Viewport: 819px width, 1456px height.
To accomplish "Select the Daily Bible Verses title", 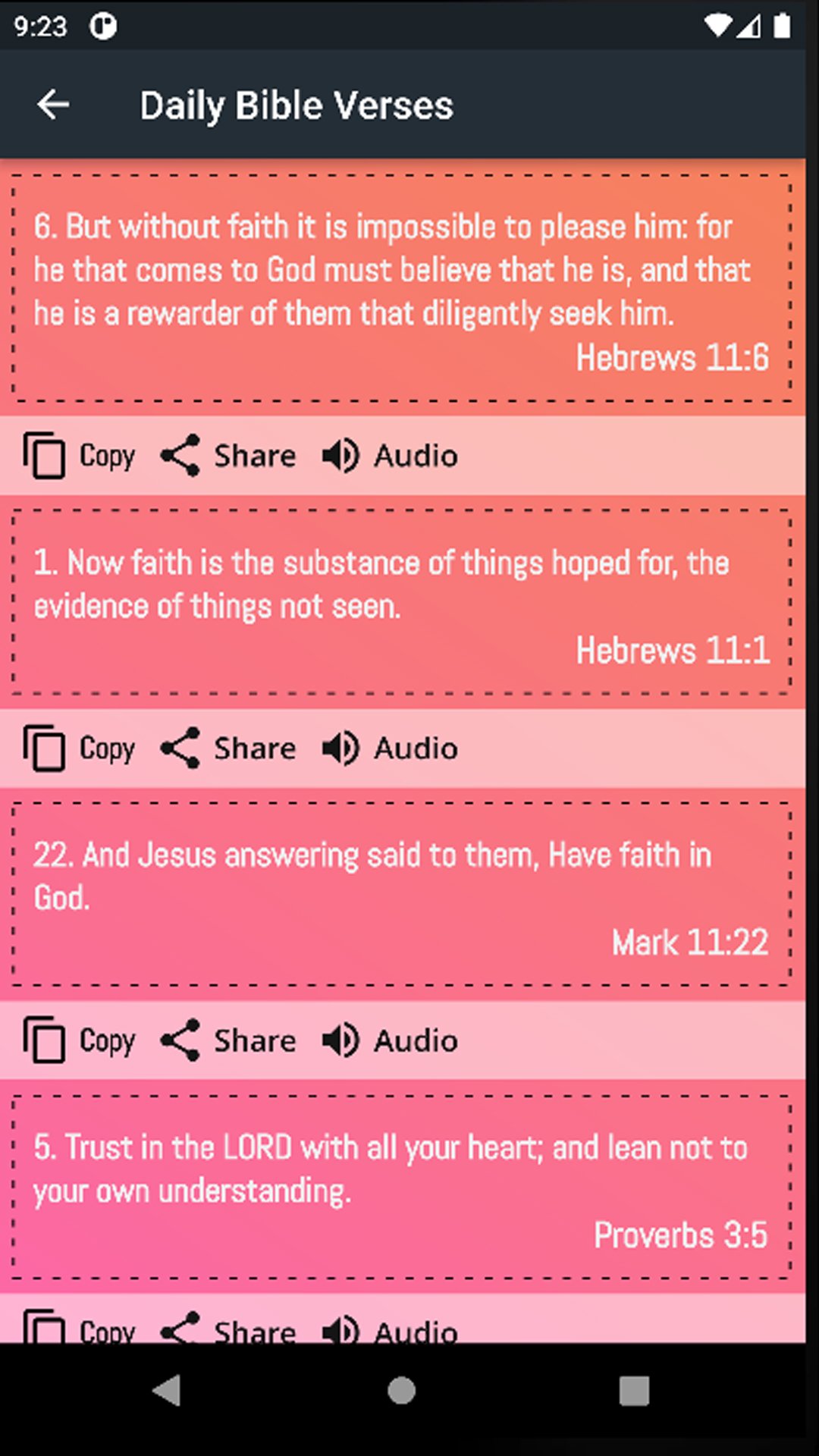I will [297, 104].
